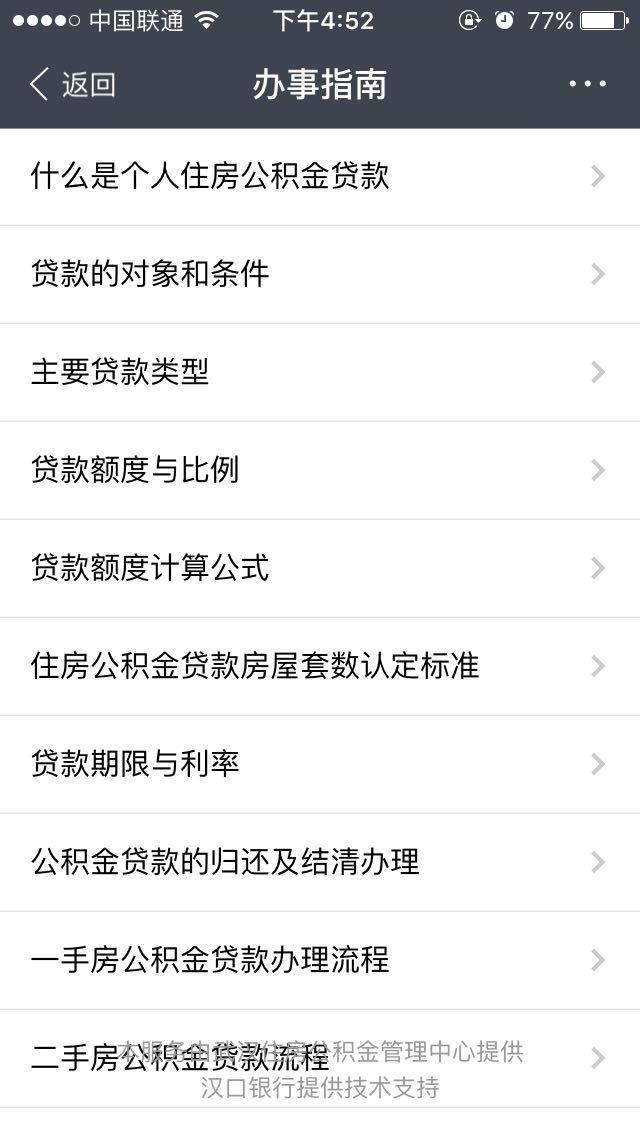Open 贷款期限与利率

pyautogui.click(x=320, y=764)
